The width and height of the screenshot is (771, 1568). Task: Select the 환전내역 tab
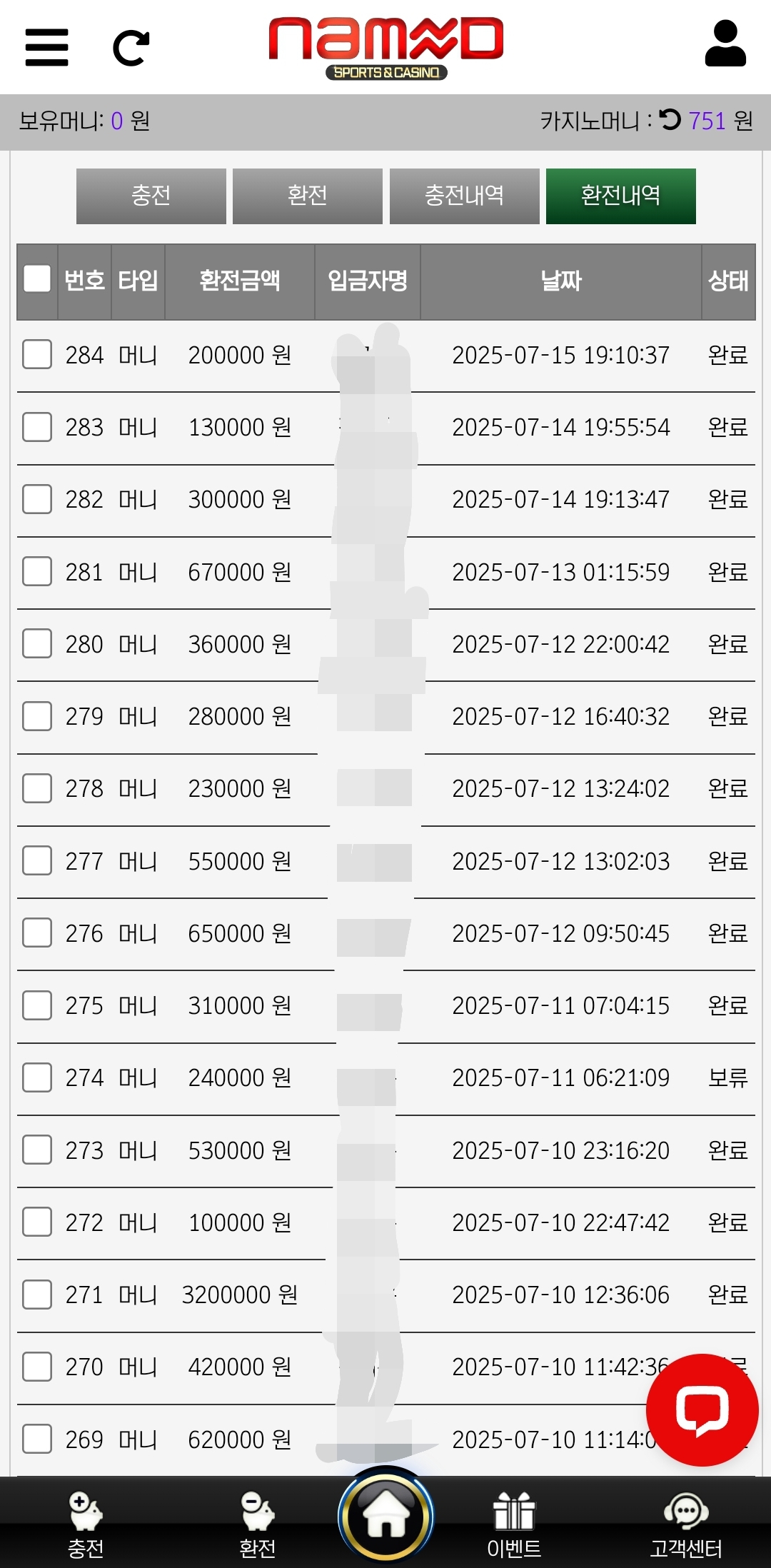(621, 196)
